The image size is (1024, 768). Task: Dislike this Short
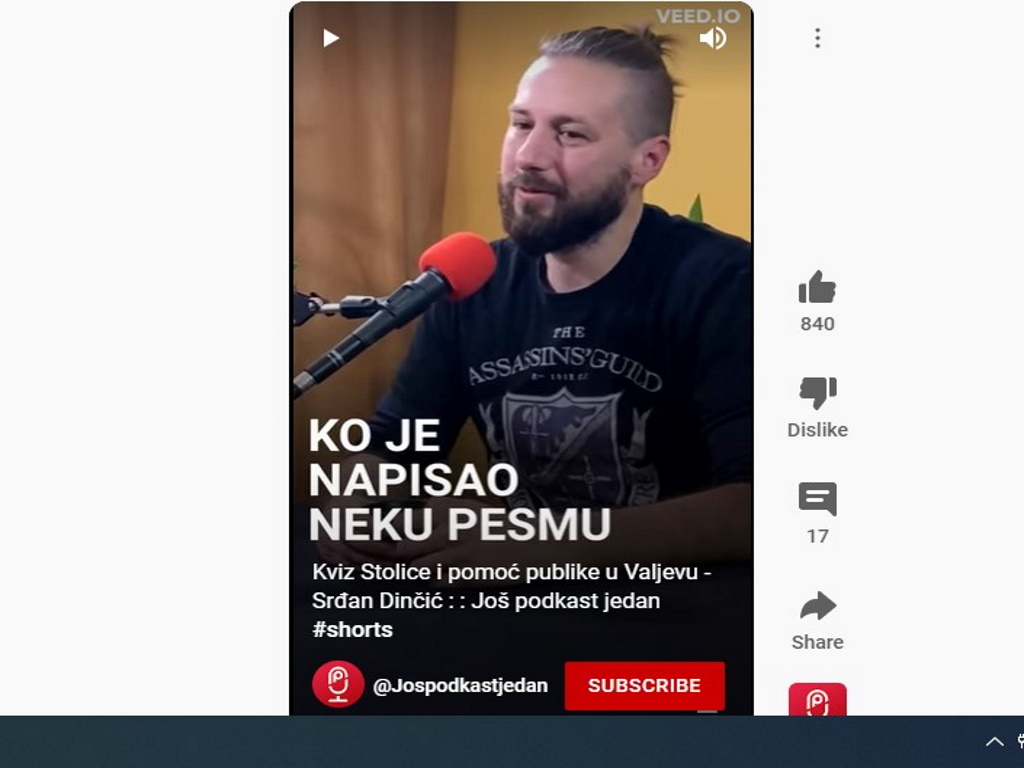(817, 393)
